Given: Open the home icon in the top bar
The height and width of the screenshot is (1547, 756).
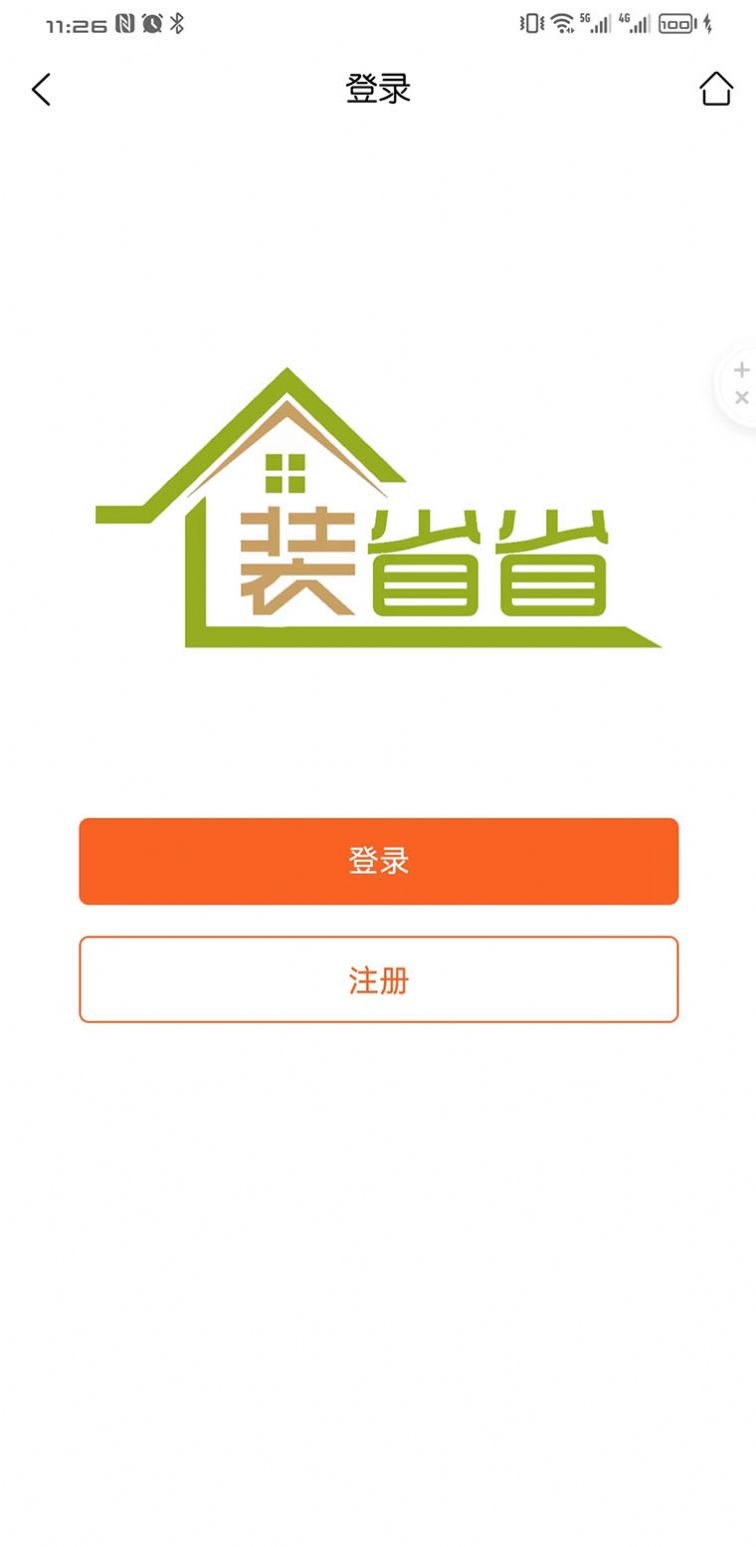Looking at the screenshot, I should tap(715, 89).
